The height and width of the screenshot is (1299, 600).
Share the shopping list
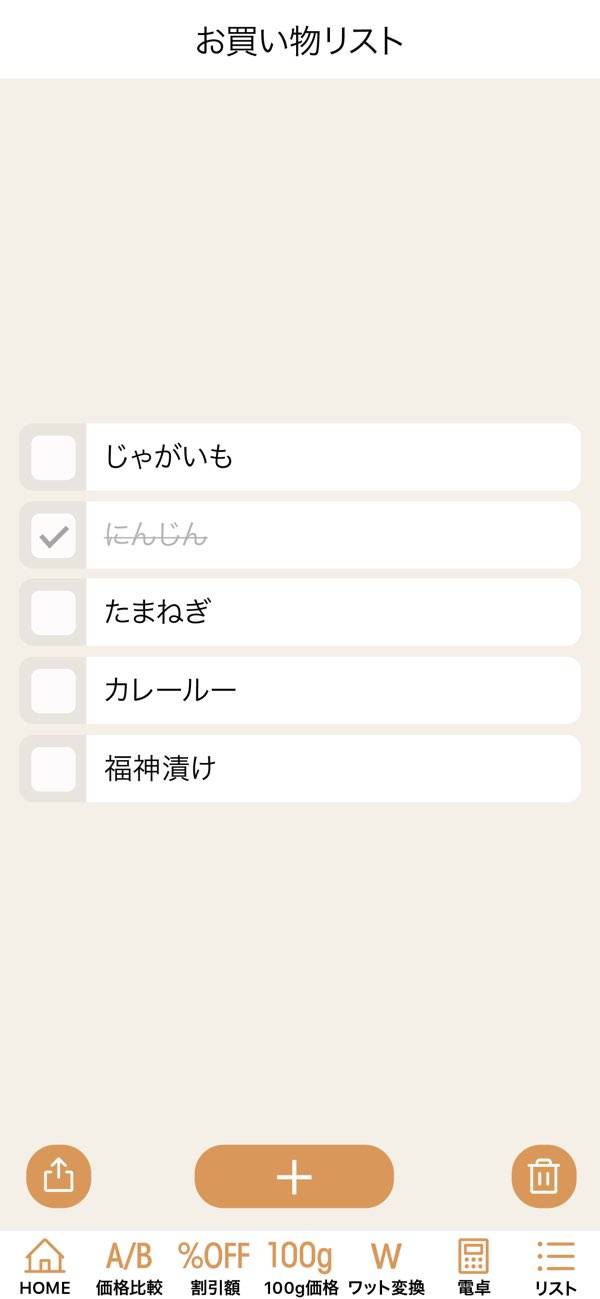pyautogui.click(x=58, y=1176)
